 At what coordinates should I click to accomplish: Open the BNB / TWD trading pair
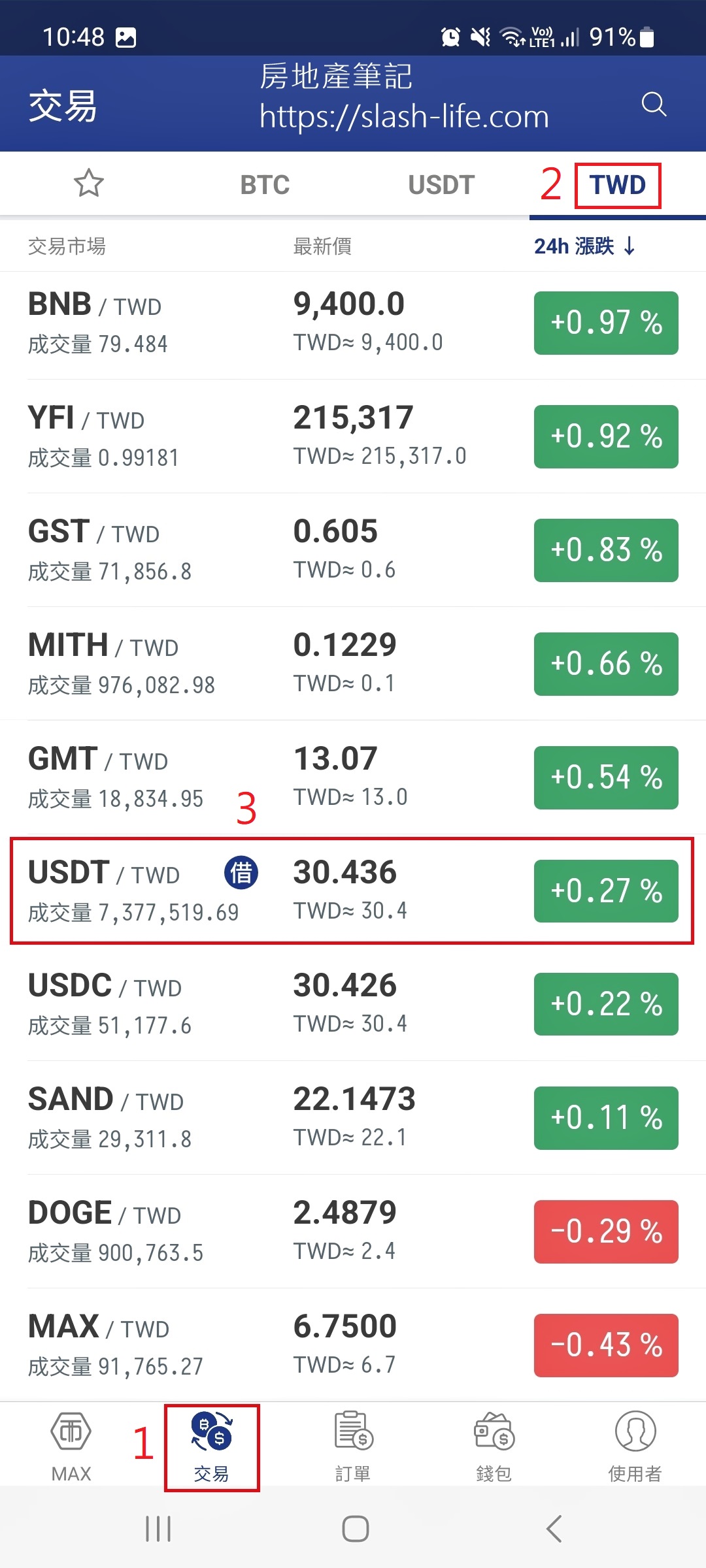click(x=353, y=324)
